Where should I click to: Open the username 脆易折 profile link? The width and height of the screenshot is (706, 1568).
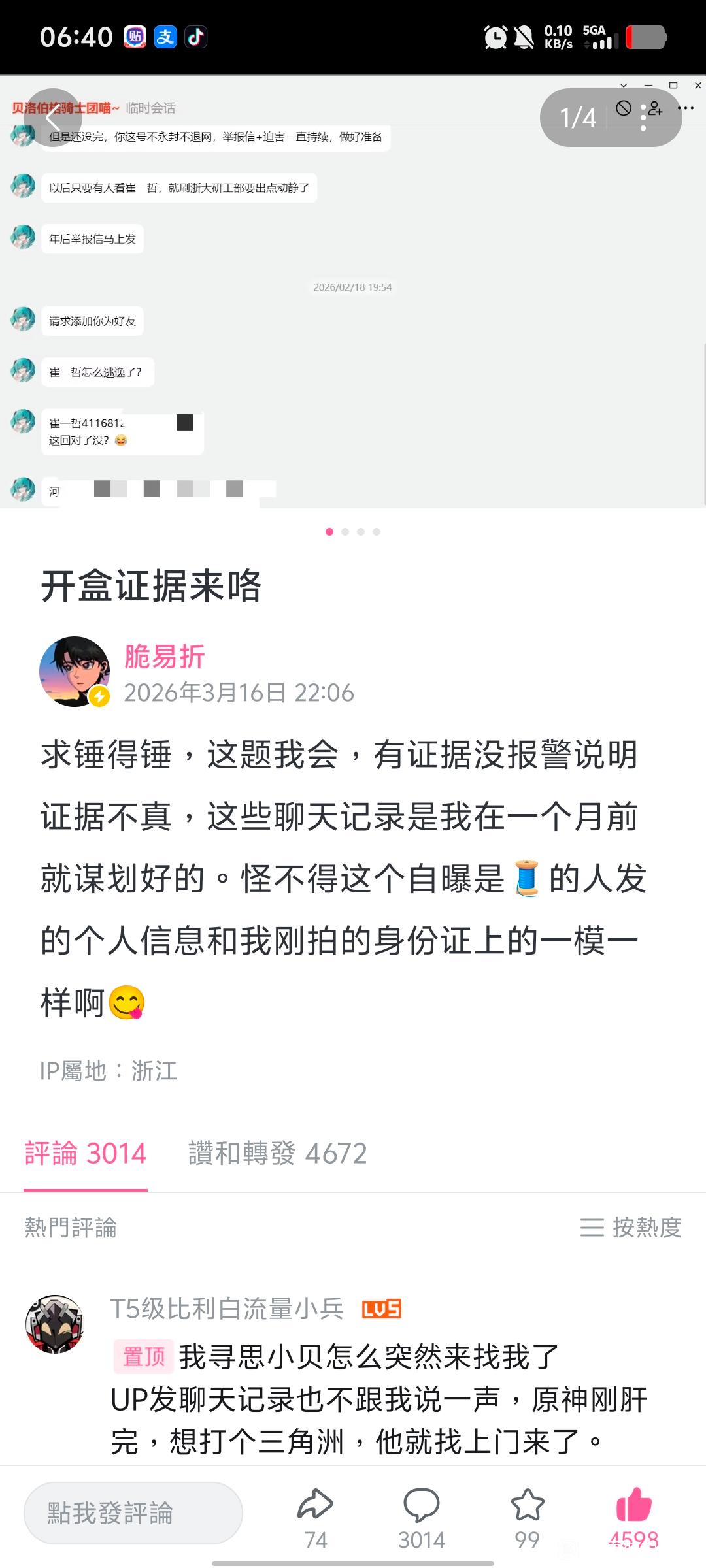tap(165, 657)
